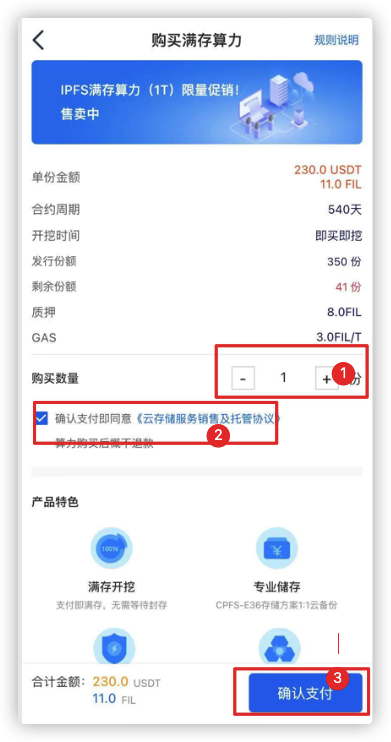Open the IPFS满存算力 promotion banner
Image resolution: width=391 pixels, height=742 pixels.
197,102
